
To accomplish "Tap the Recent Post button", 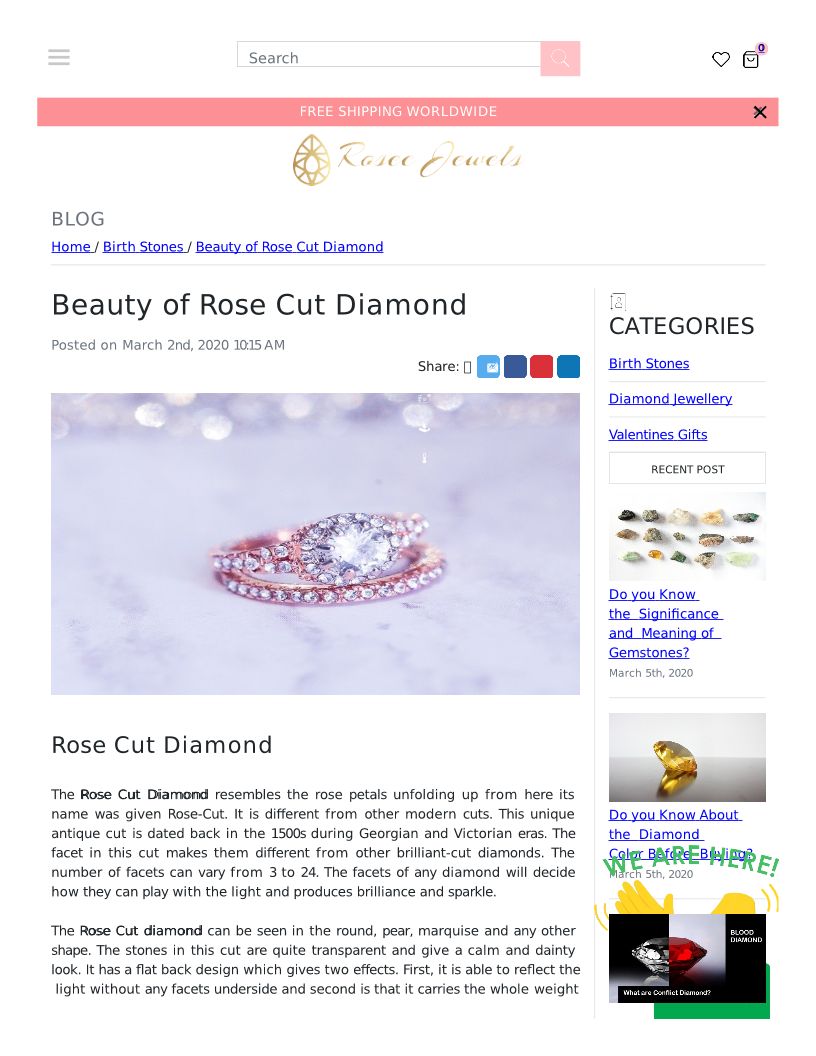I will click(687, 468).
